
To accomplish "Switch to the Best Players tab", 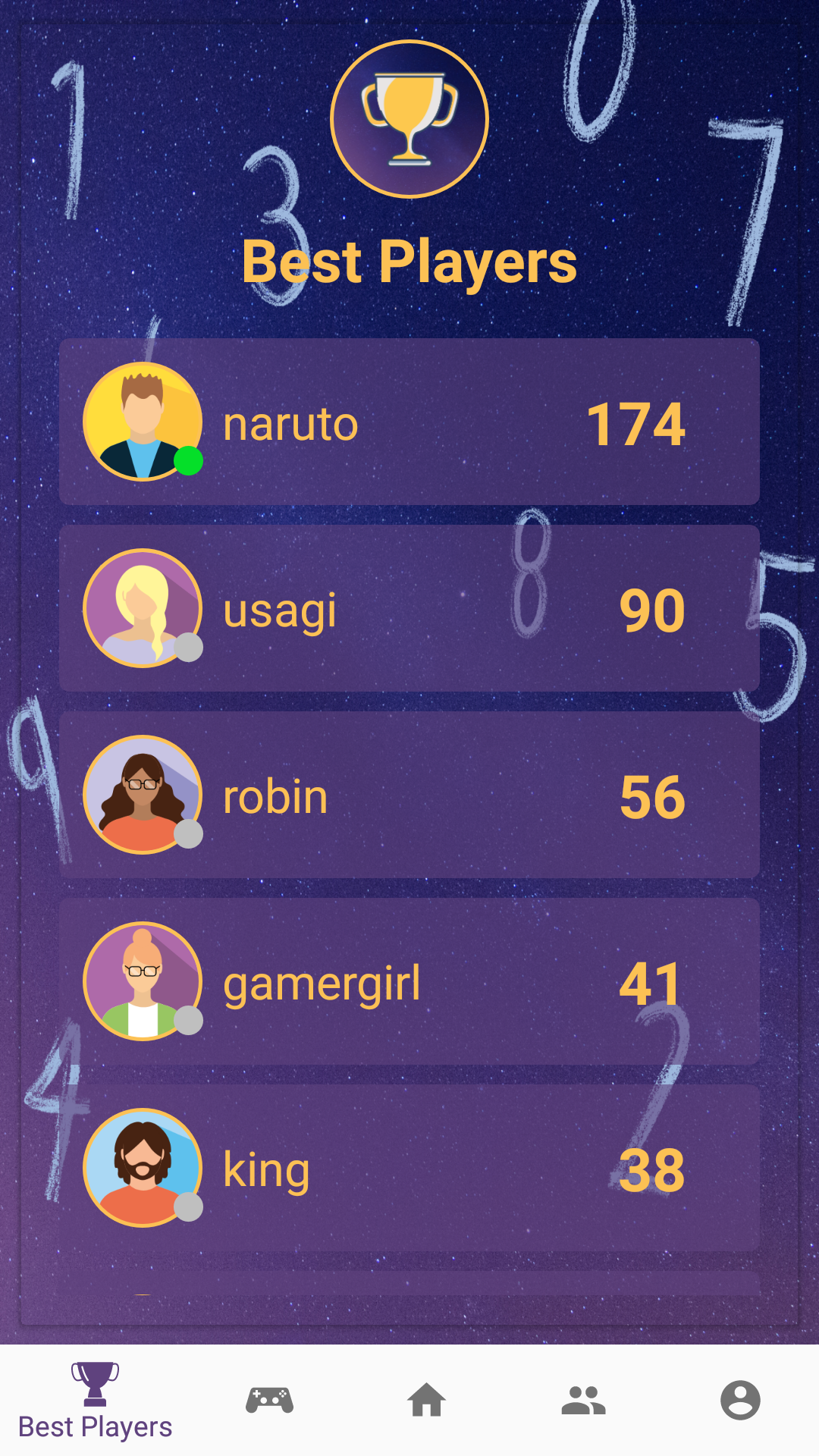I will pos(96,1401).
